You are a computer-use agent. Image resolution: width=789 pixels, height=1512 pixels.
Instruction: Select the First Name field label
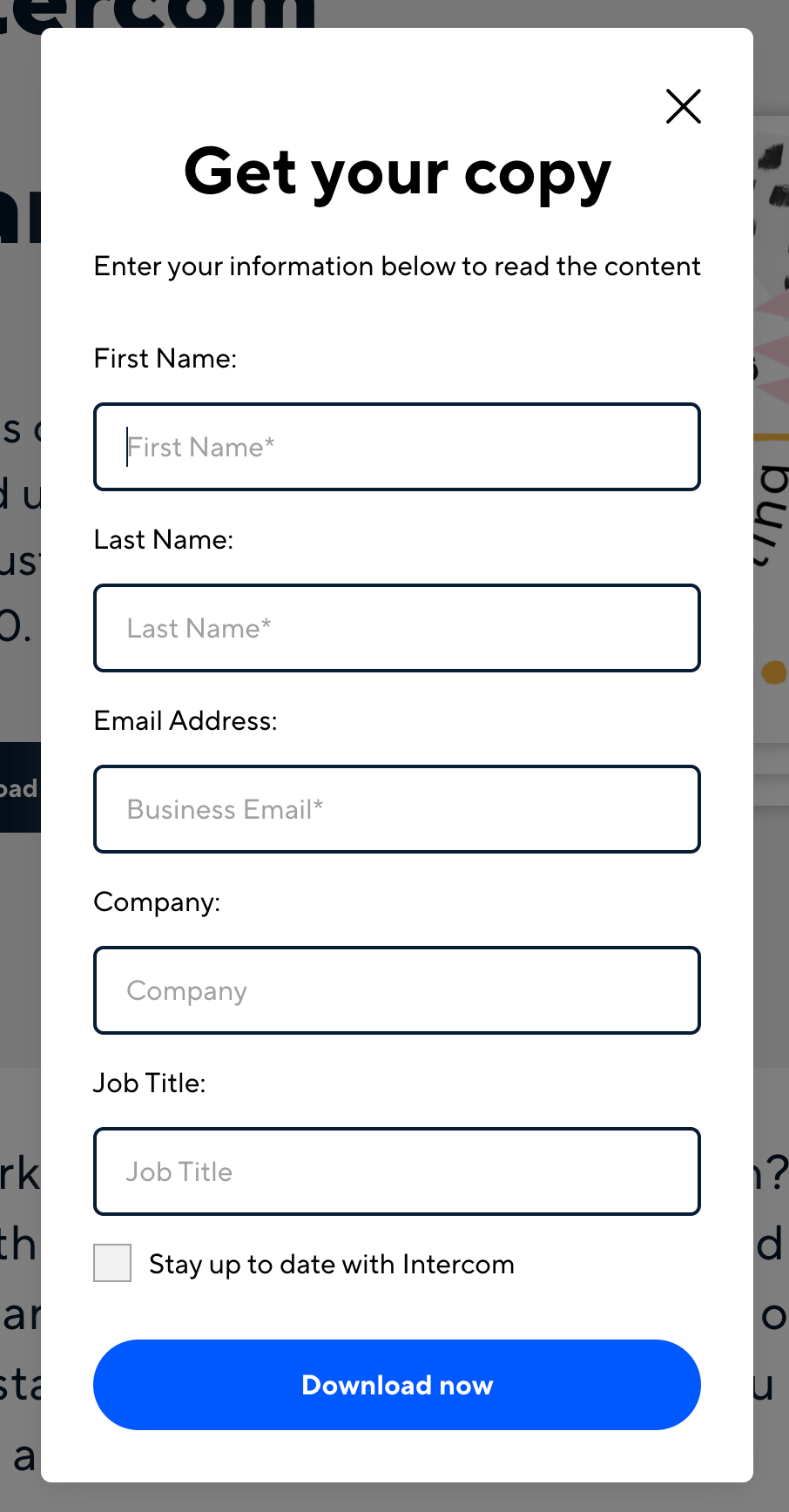tap(165, 358)
